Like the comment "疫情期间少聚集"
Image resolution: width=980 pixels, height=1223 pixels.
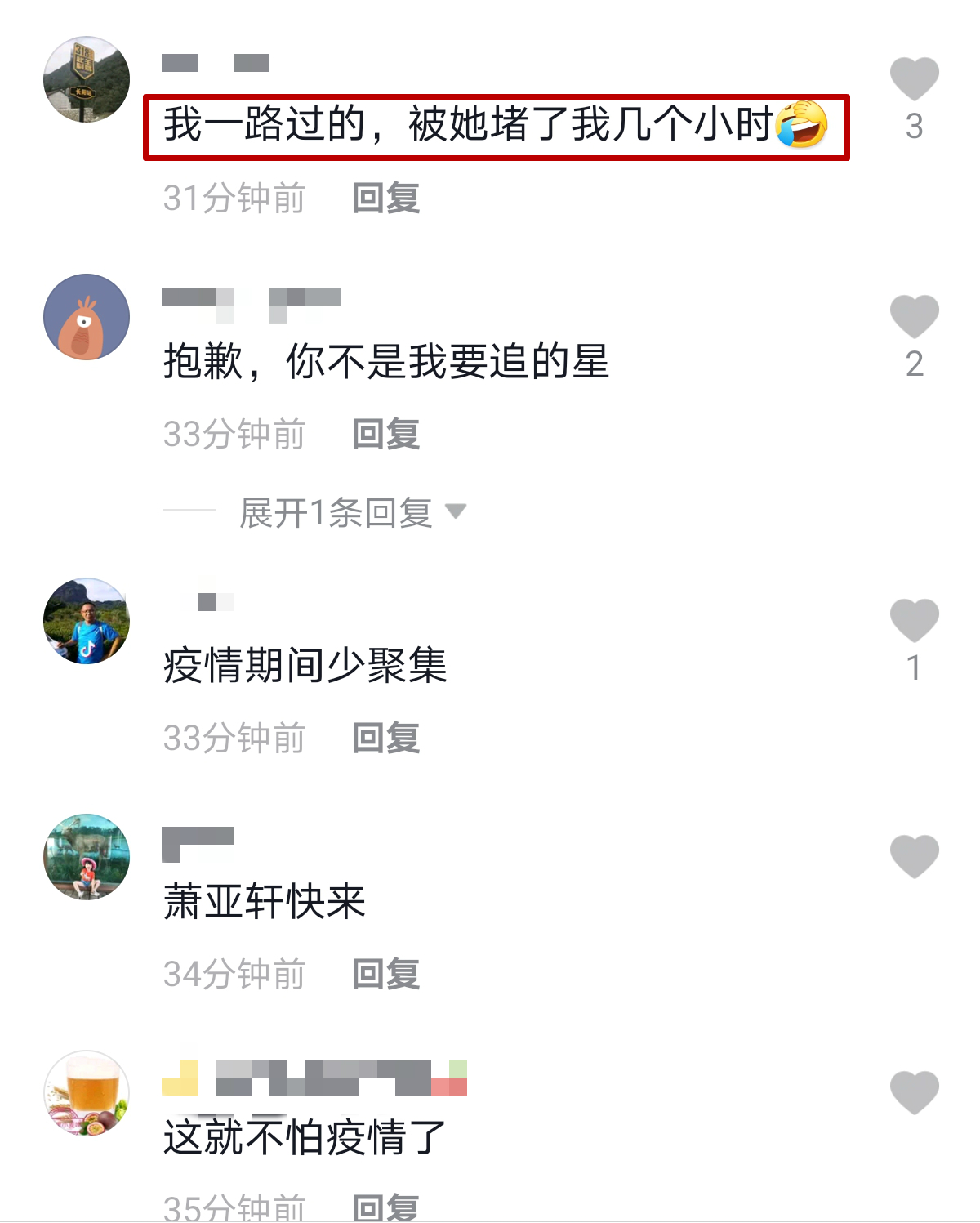[914, 620]
